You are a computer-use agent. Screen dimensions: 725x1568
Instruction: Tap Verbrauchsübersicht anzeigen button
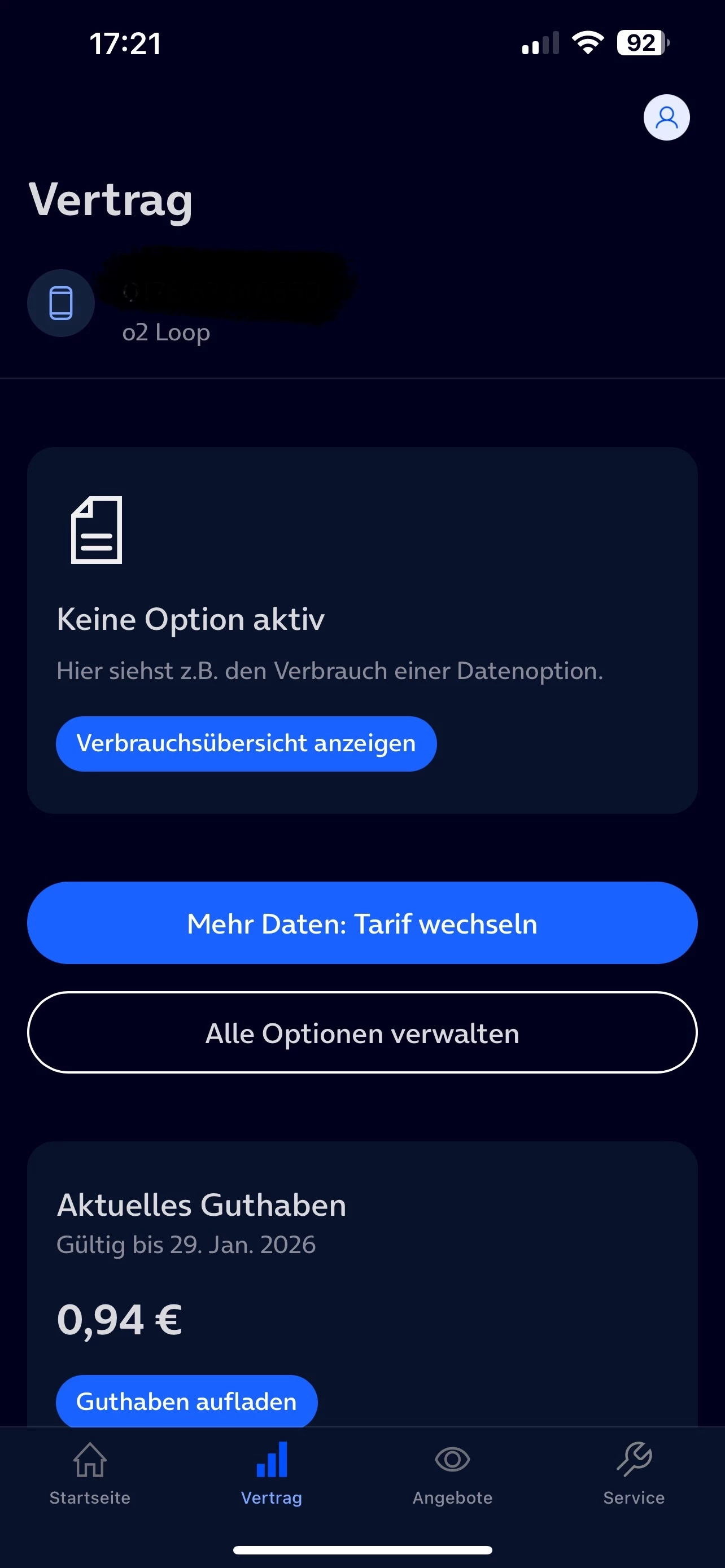pos(246,743)
